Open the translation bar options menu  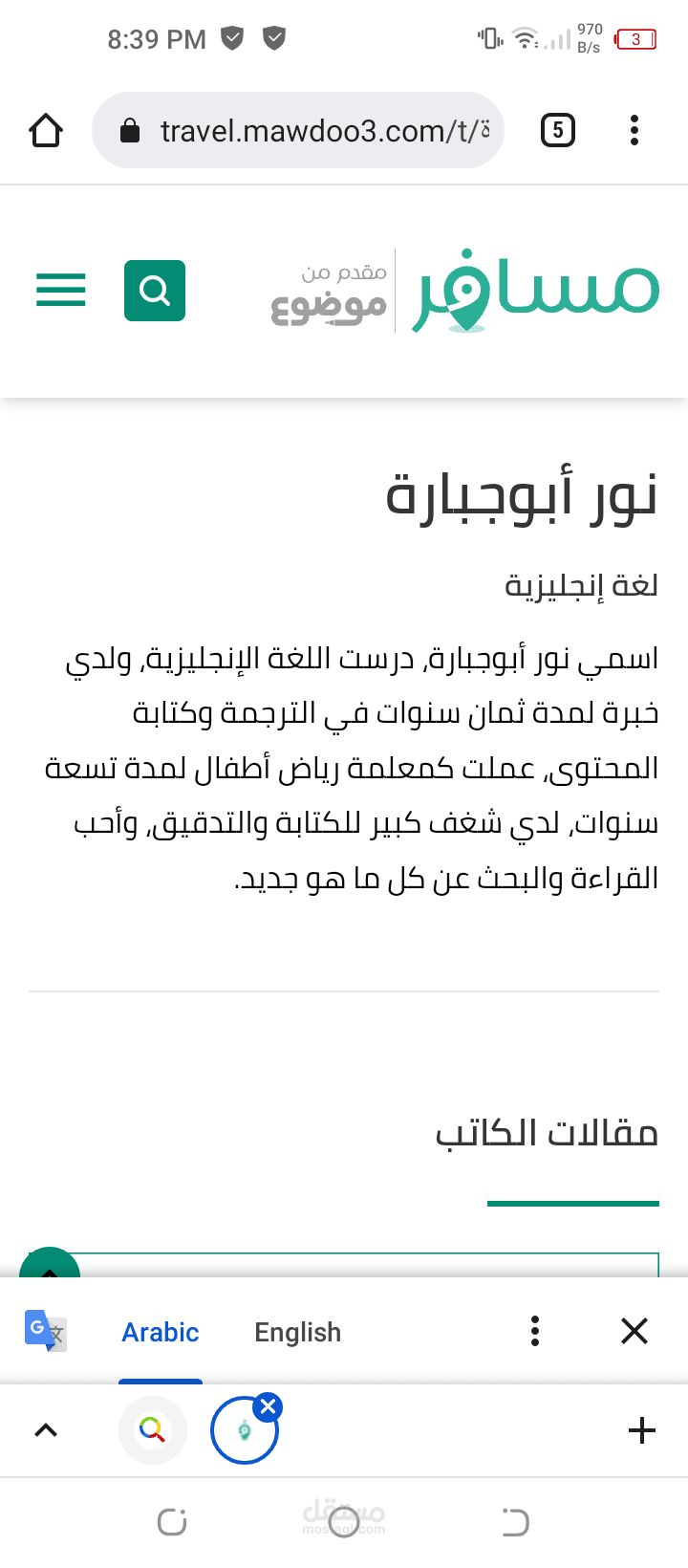[534, 1330]
